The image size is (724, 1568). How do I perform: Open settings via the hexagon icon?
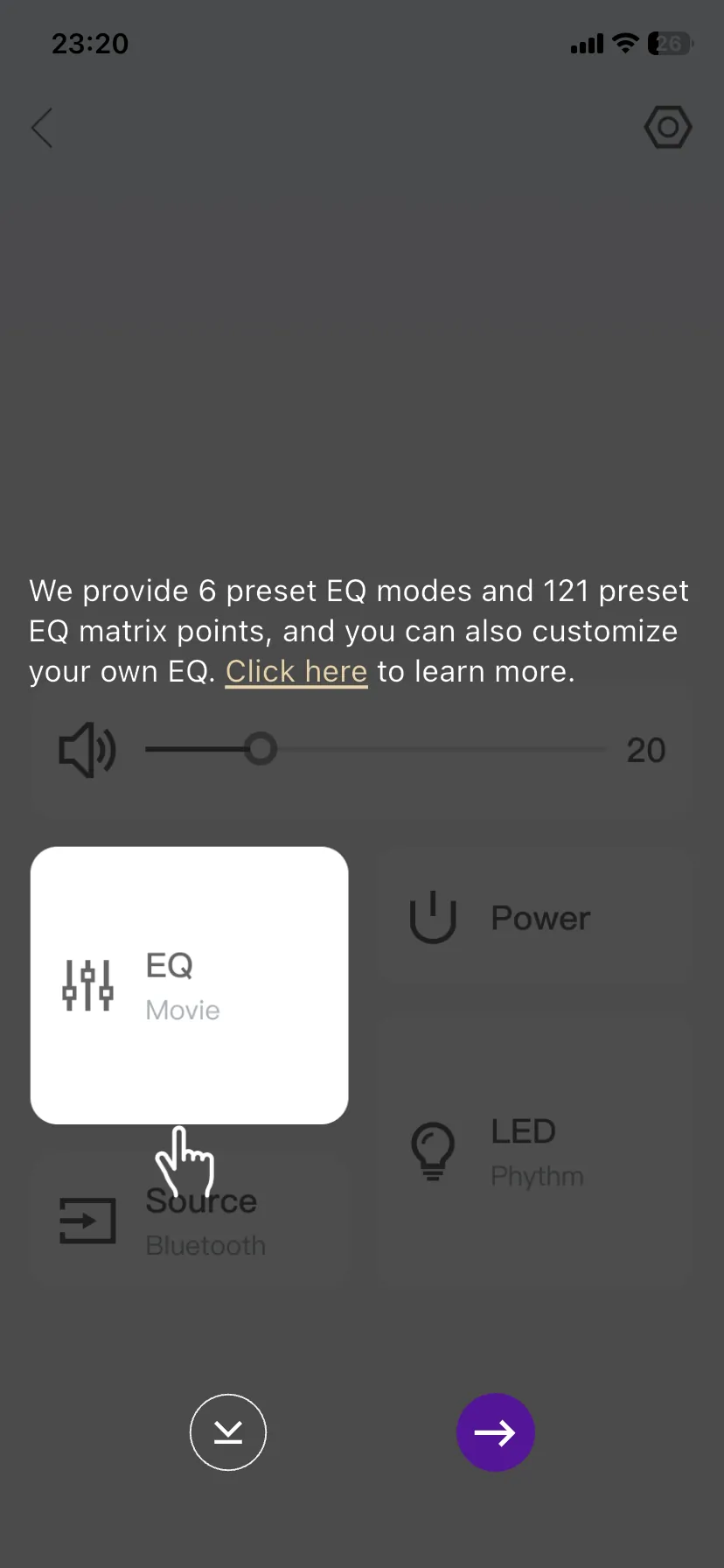point(668,128)
